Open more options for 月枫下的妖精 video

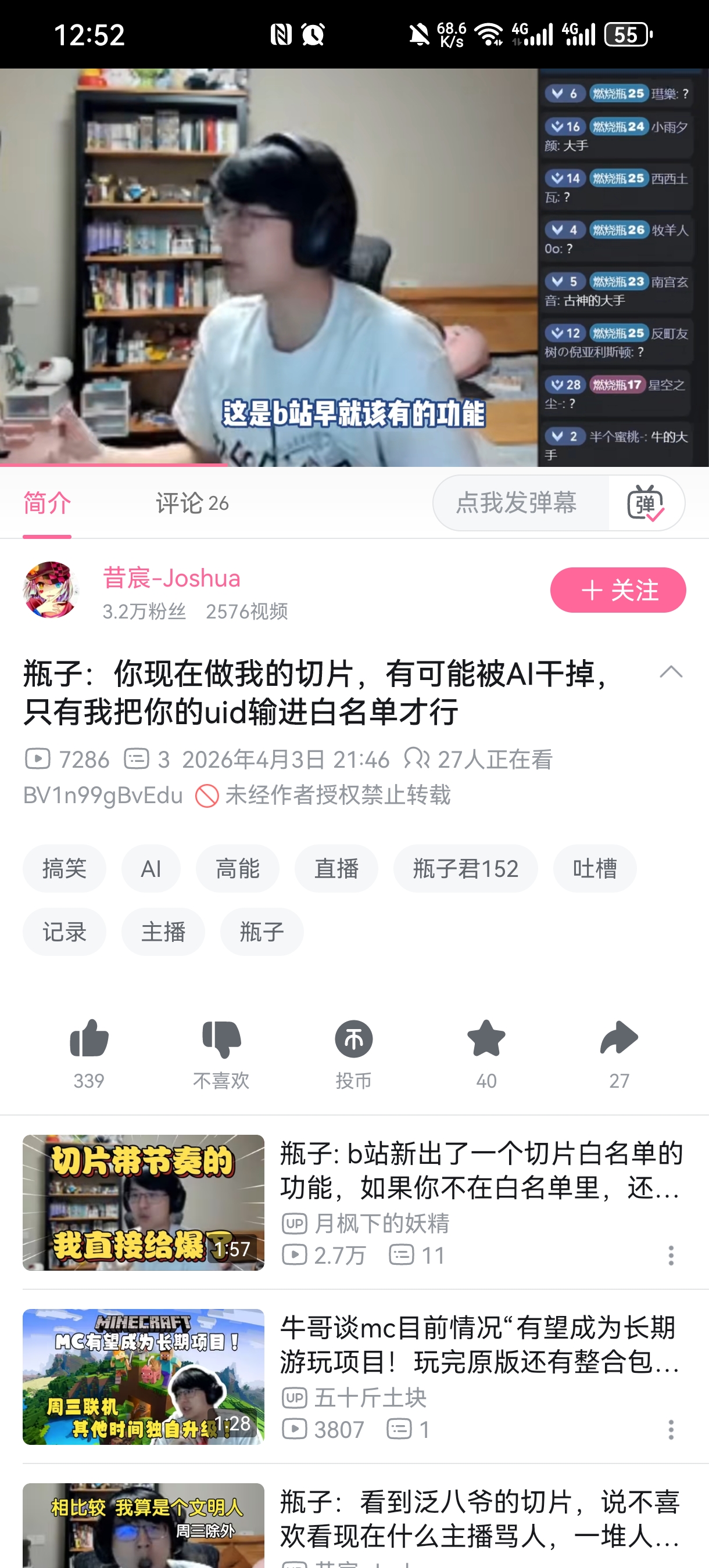click(x=671, y=1255)
